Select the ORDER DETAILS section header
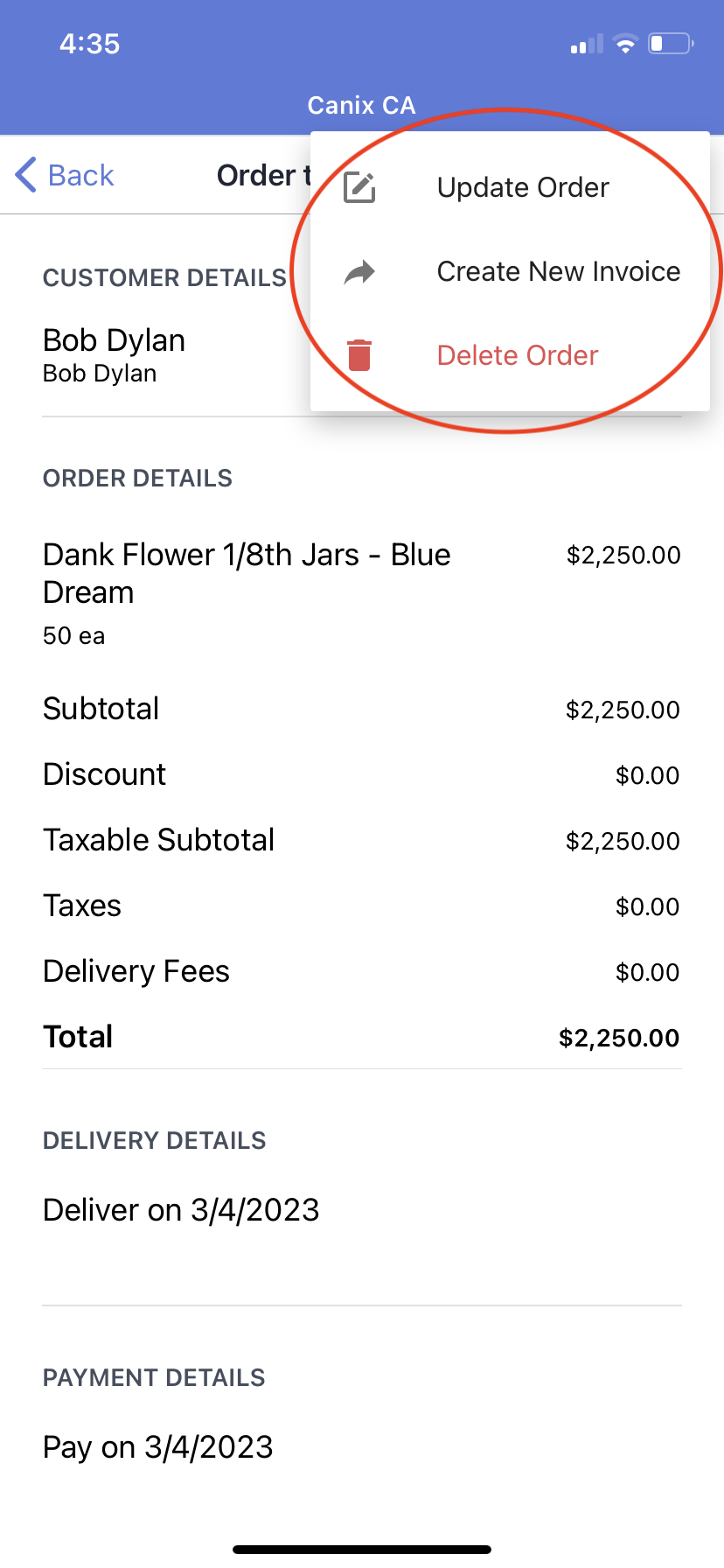724x1568 pixels. pos(137,478)
